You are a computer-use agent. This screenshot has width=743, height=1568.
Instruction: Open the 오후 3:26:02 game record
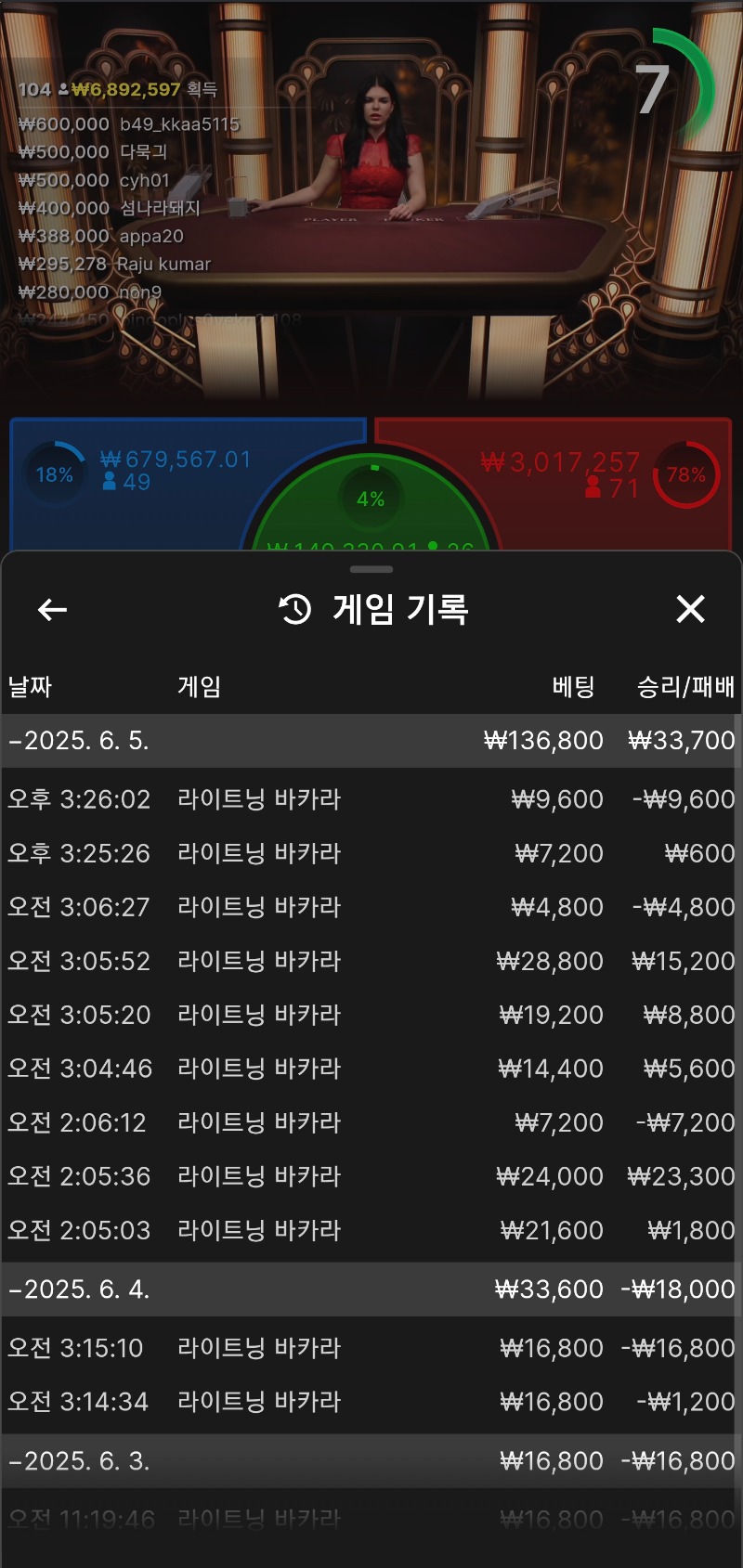click(371, 799)
